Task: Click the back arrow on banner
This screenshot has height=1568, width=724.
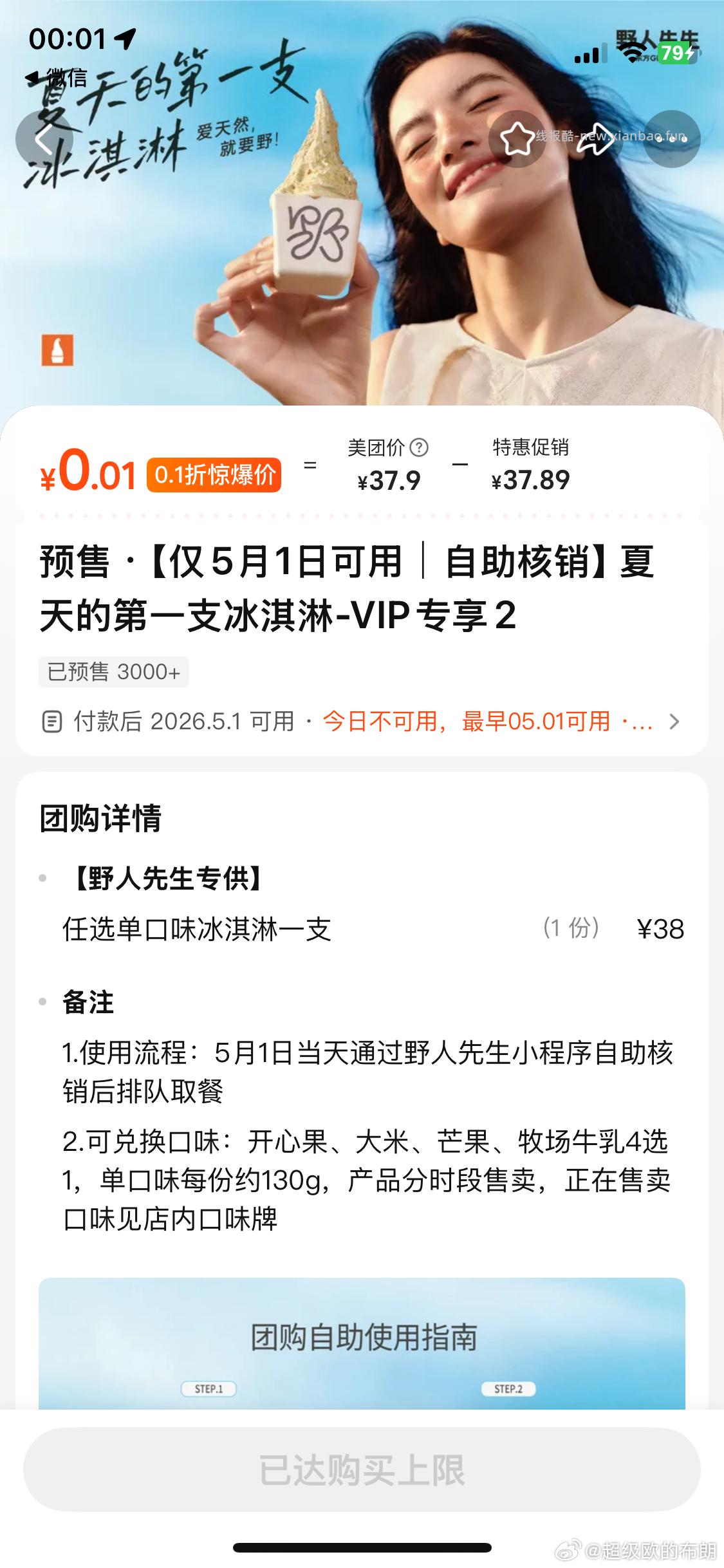Action: pos(43,139)
